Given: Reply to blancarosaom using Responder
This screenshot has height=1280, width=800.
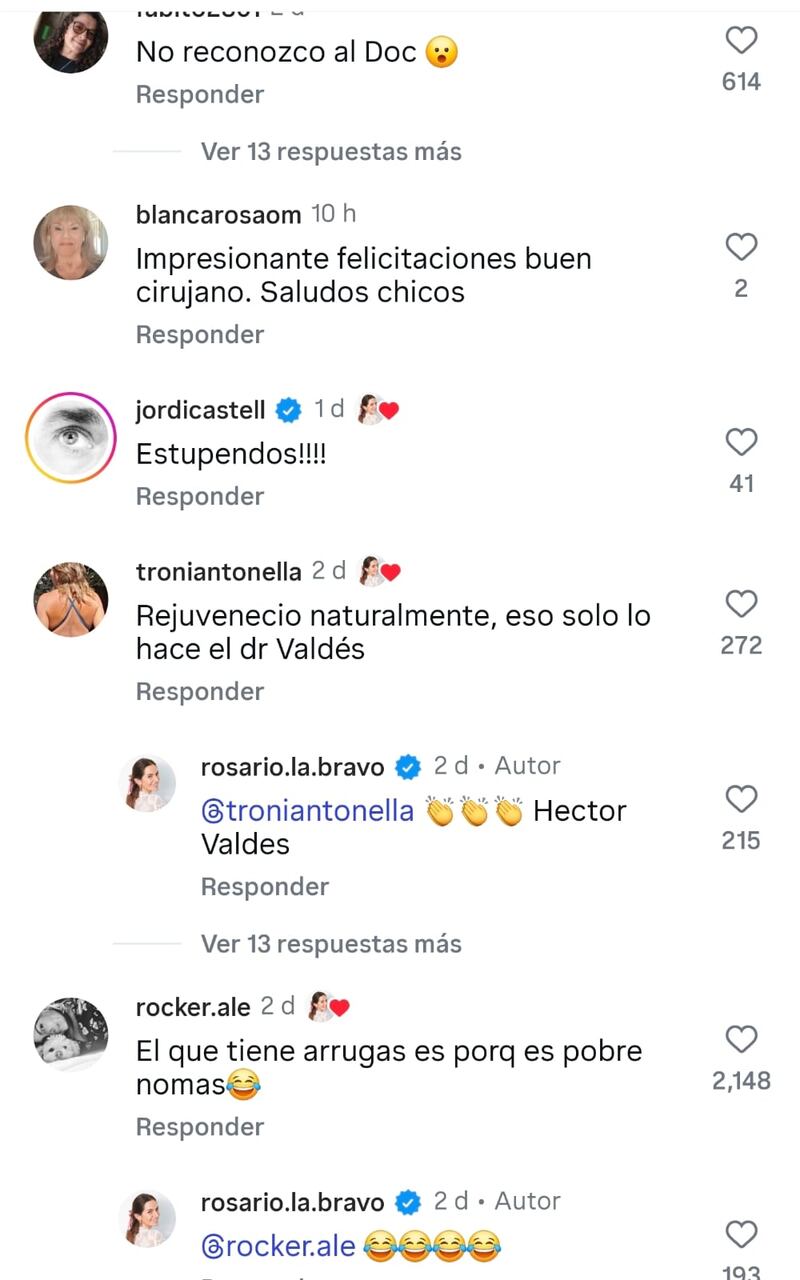Looking at the screenshot, I should click(x=199, y=334).
